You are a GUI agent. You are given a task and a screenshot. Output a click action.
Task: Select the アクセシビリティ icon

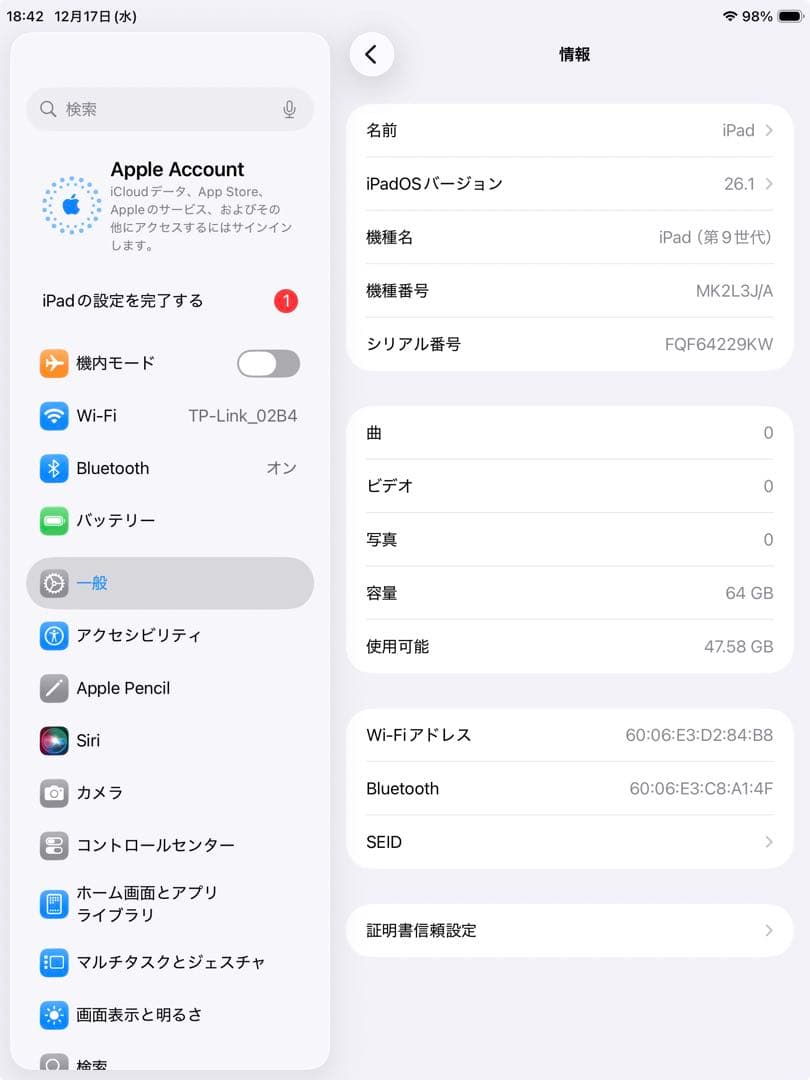(53, 636)
